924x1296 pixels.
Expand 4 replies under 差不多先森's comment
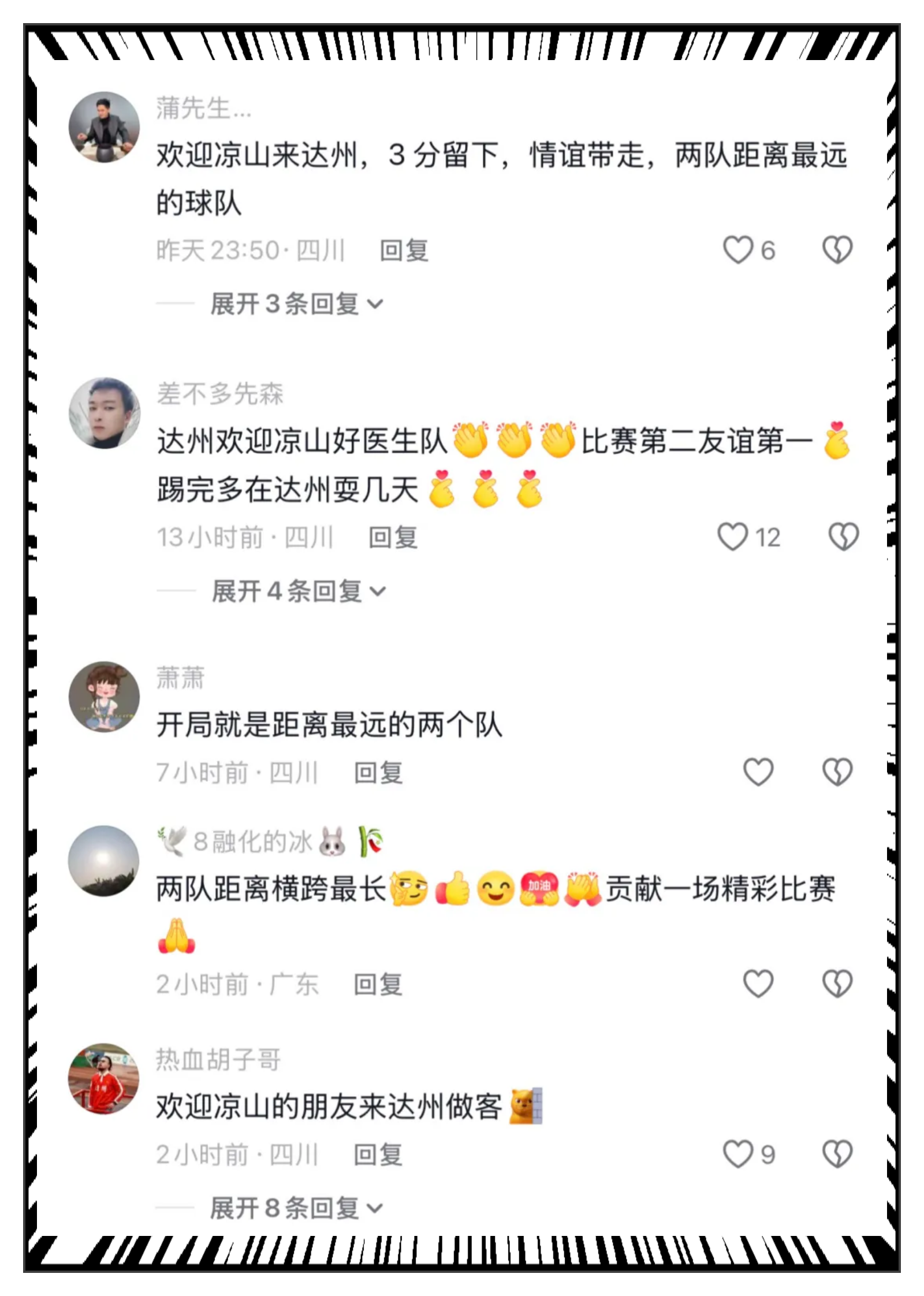click(x=298, y=591)
